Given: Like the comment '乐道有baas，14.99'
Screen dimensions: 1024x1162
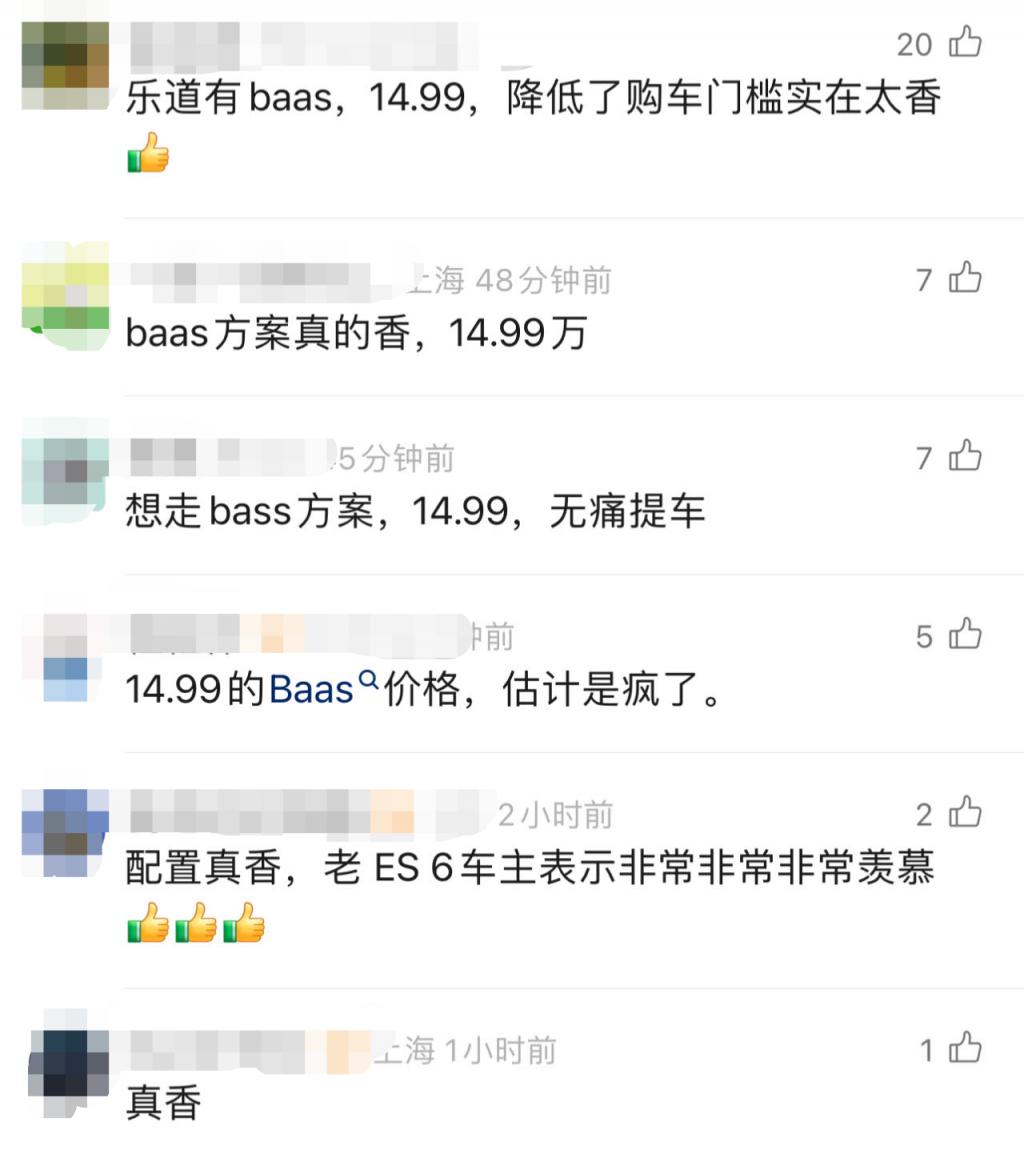Looking at the screenshot, I should tap(965, 43).
